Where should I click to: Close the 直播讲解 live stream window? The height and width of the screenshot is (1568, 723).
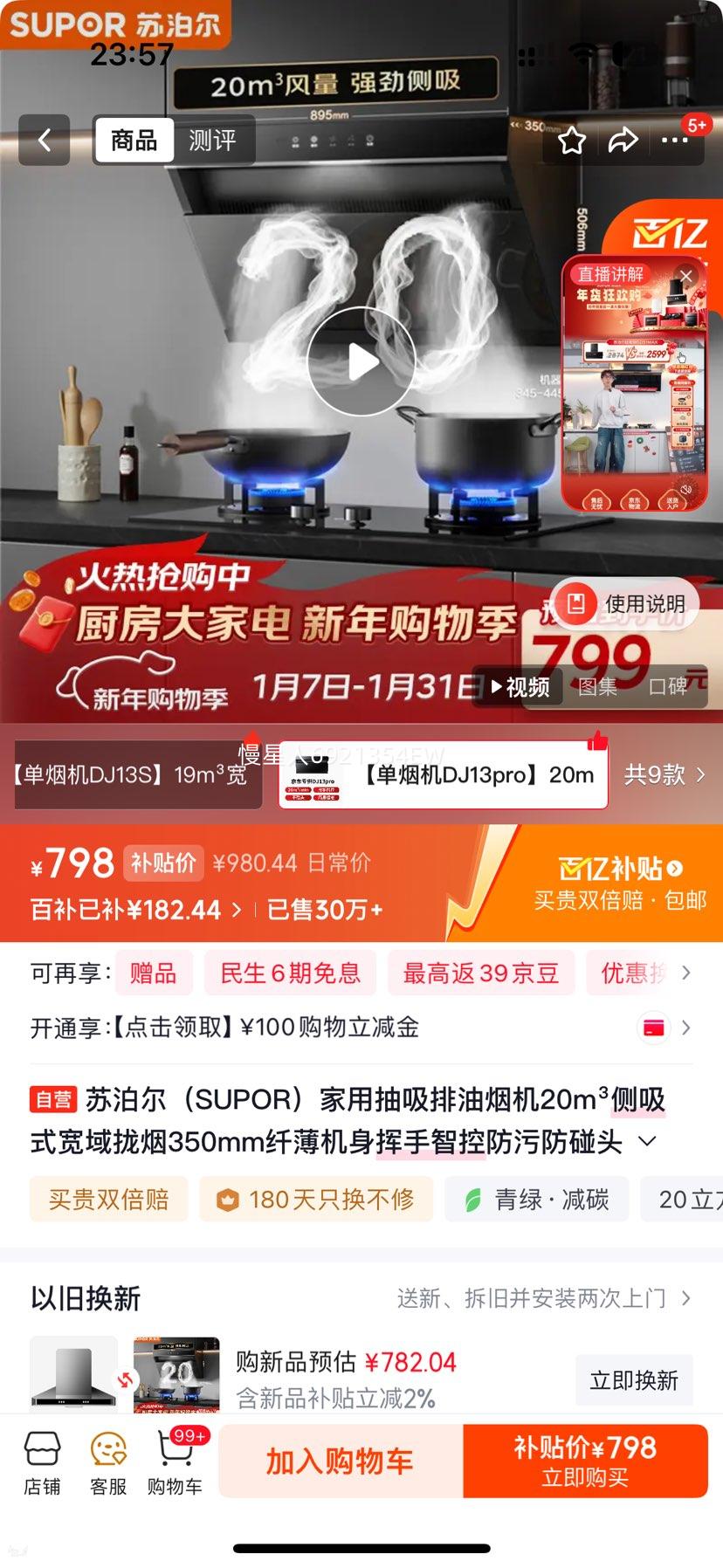(x=686, y=276)
